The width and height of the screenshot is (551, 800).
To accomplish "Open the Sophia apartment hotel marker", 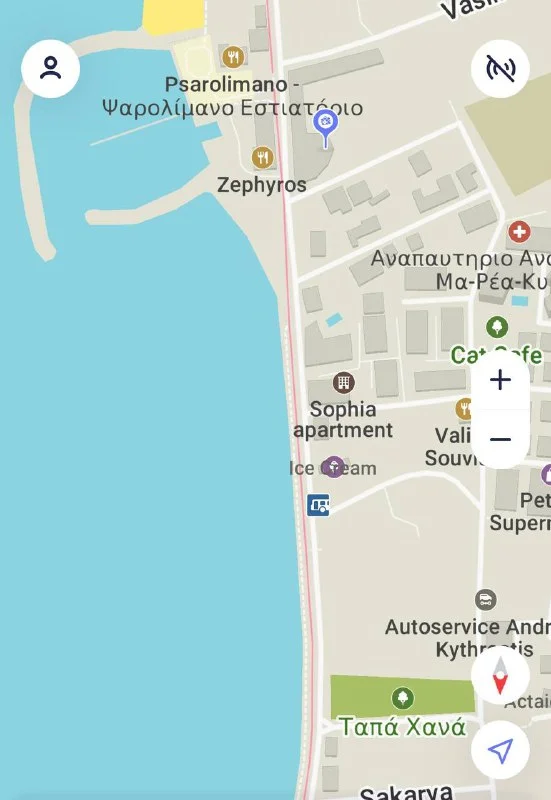I will click(x=344, y=382).
